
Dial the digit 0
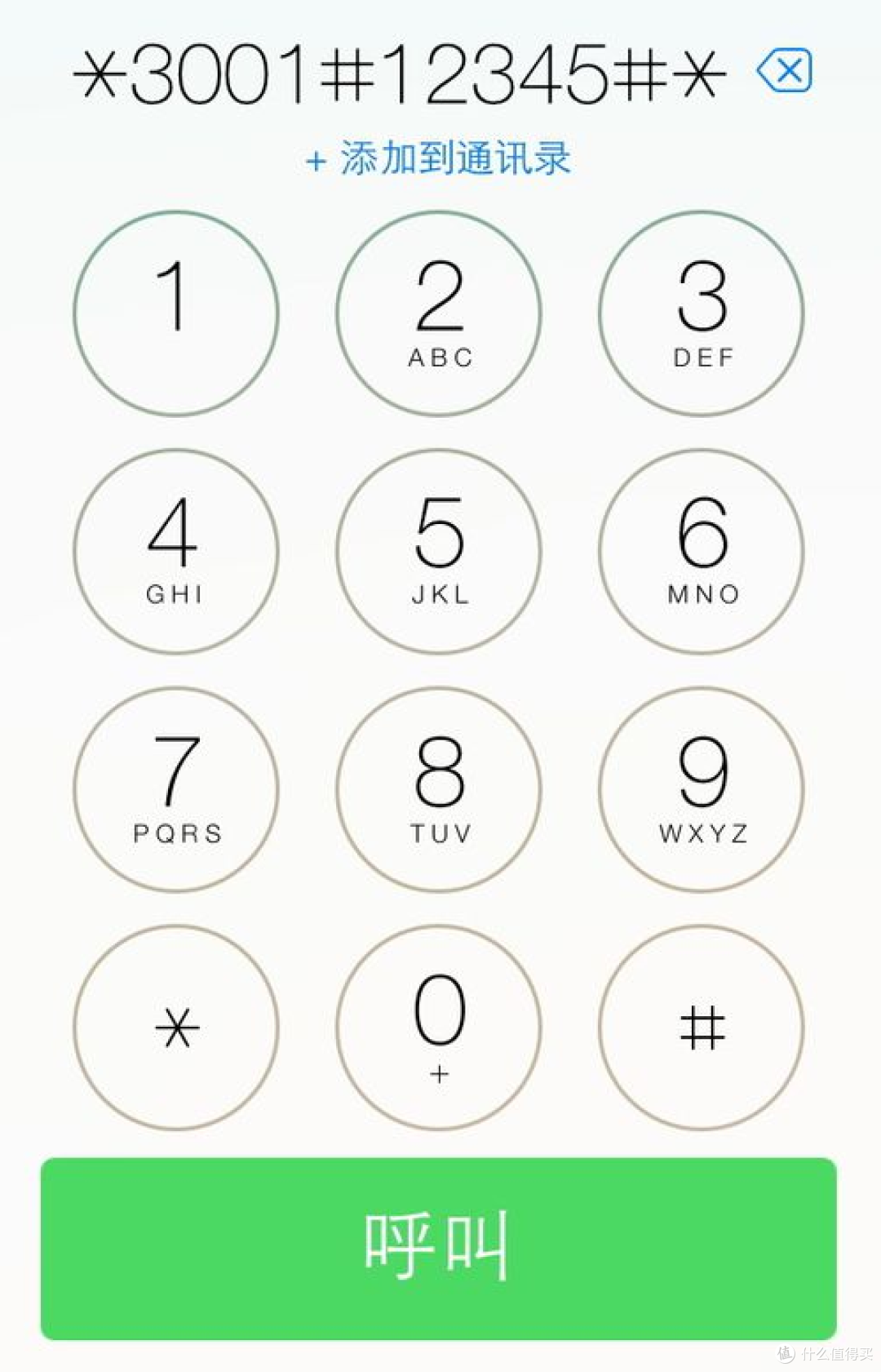(439, 1027)
